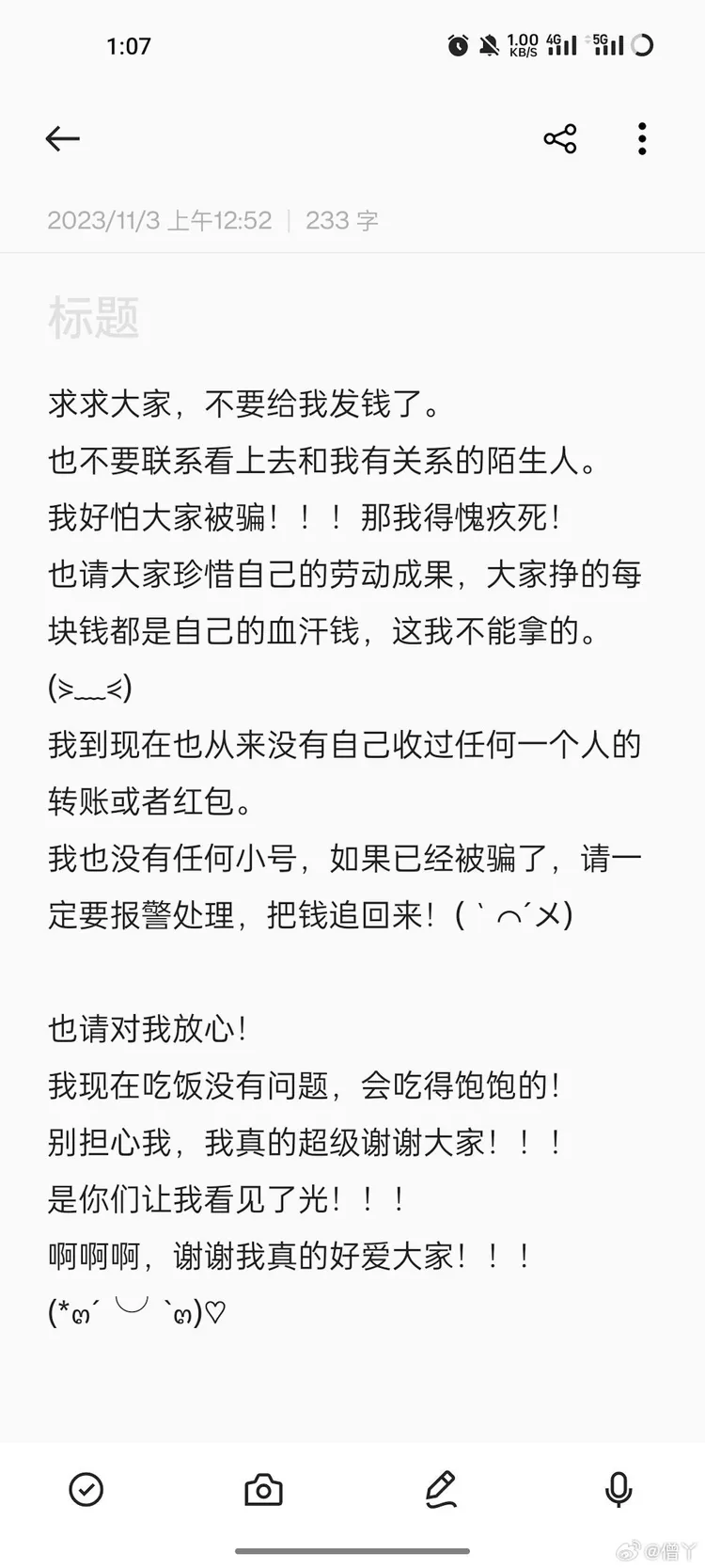Select the doodle pen tool
The height and width of the screenshot is (1568, 705).
tap(441, 1490)
